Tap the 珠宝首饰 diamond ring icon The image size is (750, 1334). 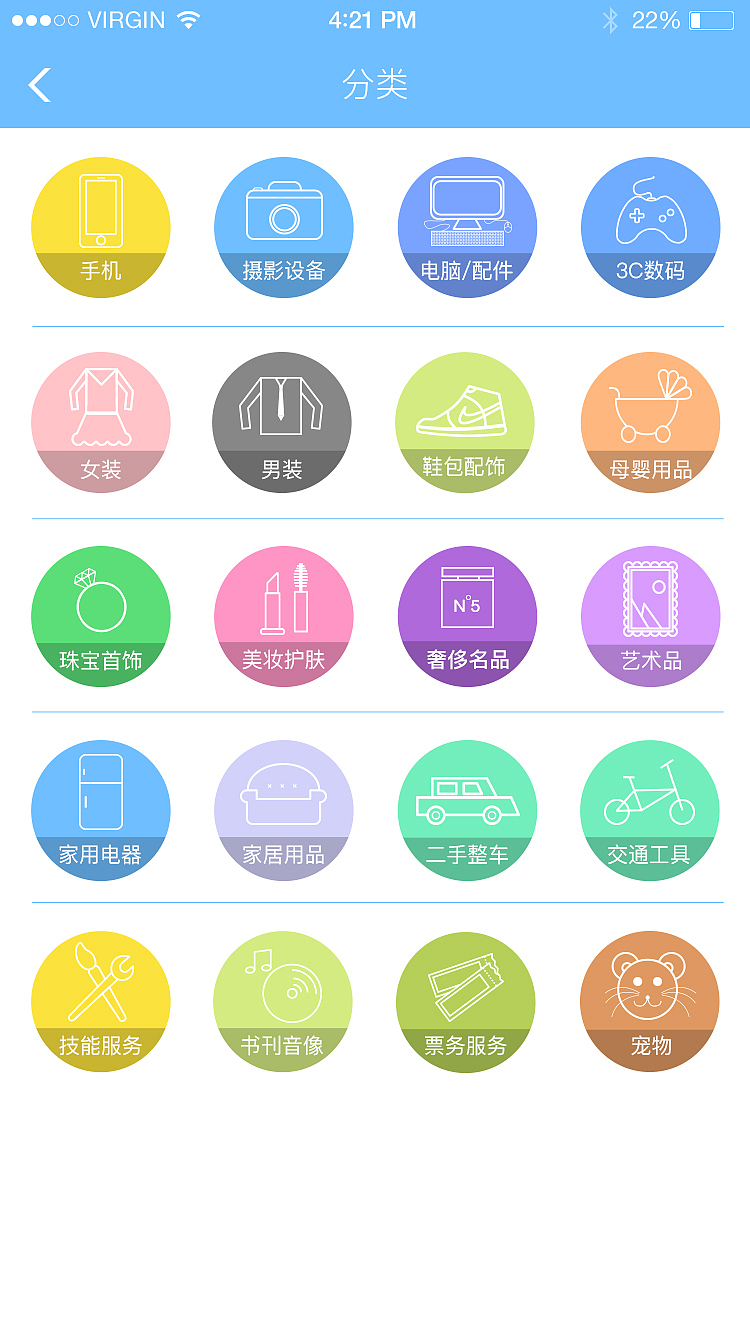tap(100, 616)
